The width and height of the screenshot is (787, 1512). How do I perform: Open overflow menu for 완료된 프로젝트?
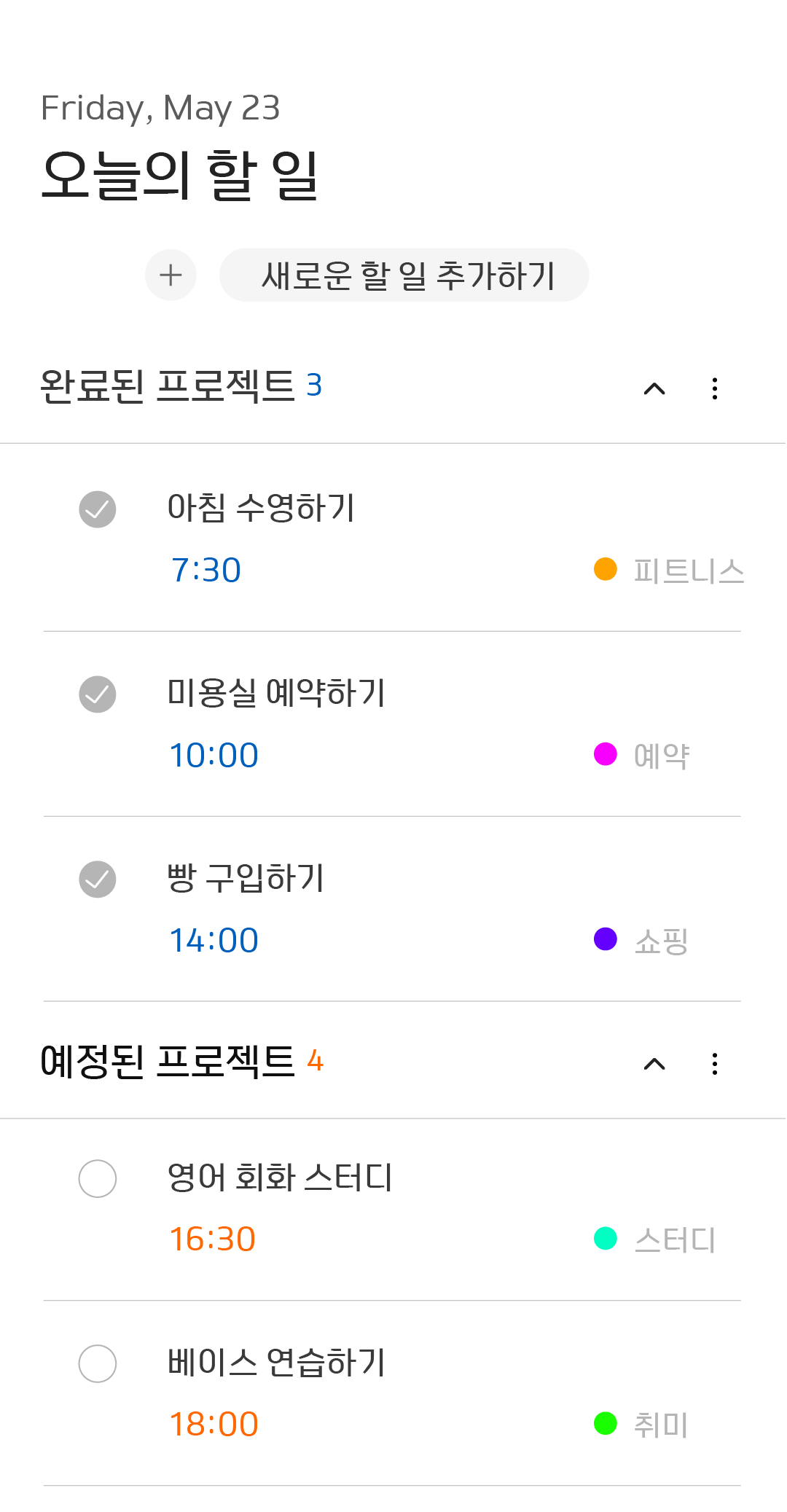(x=715, y=388)
